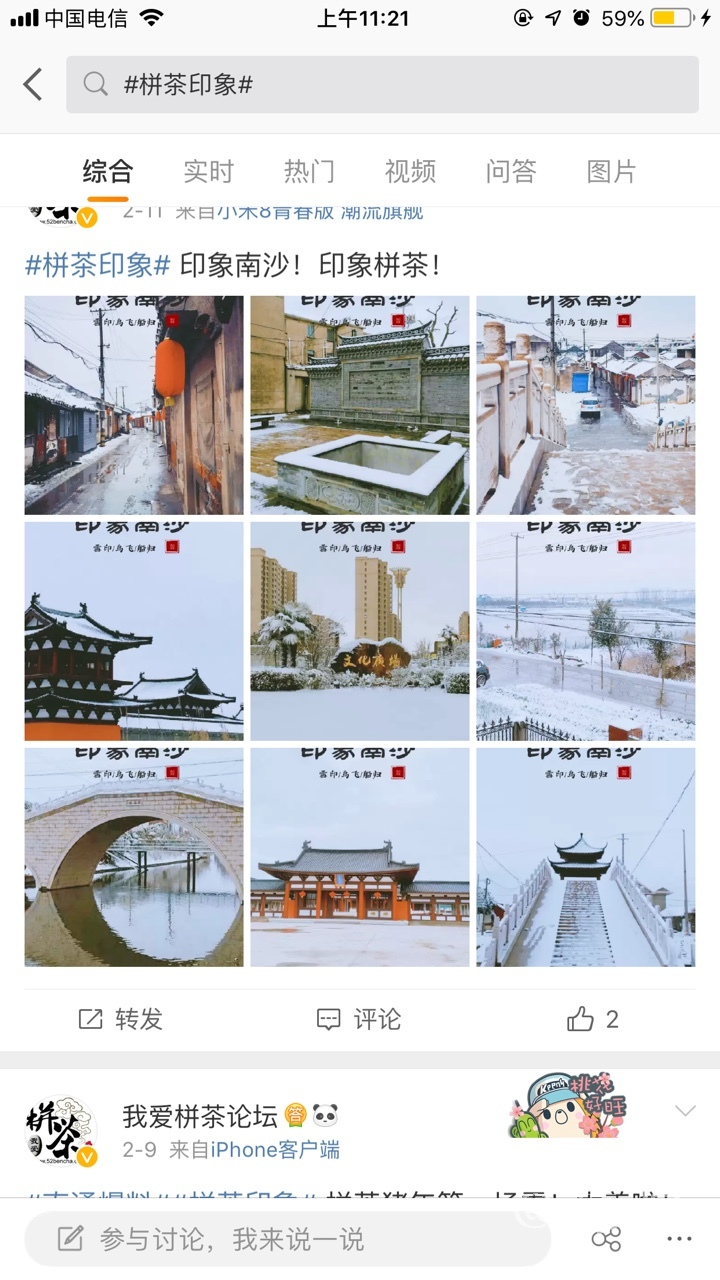This screenshot has height=1280, width=720.
Task: Open the #栟茶印象# hashtag link in post
Action: click(98, 265)
